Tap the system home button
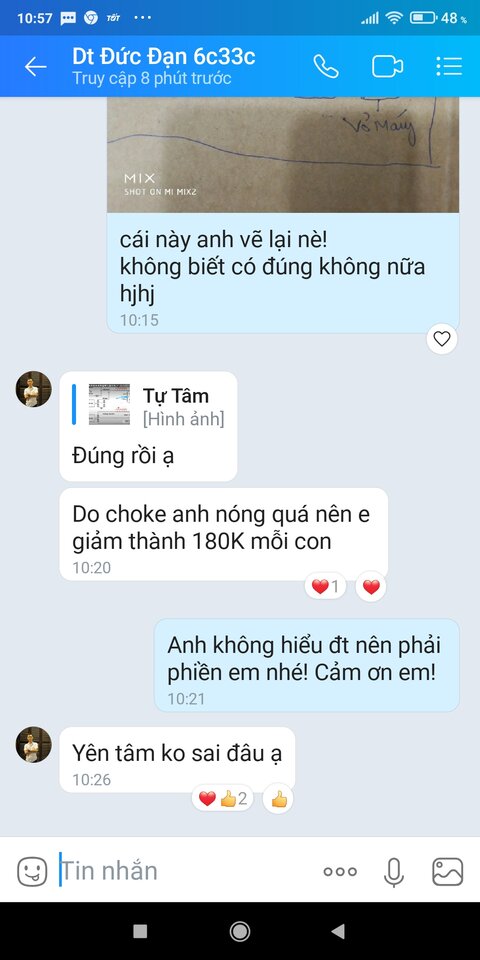The image size is (480, 960). coord(240,931)
